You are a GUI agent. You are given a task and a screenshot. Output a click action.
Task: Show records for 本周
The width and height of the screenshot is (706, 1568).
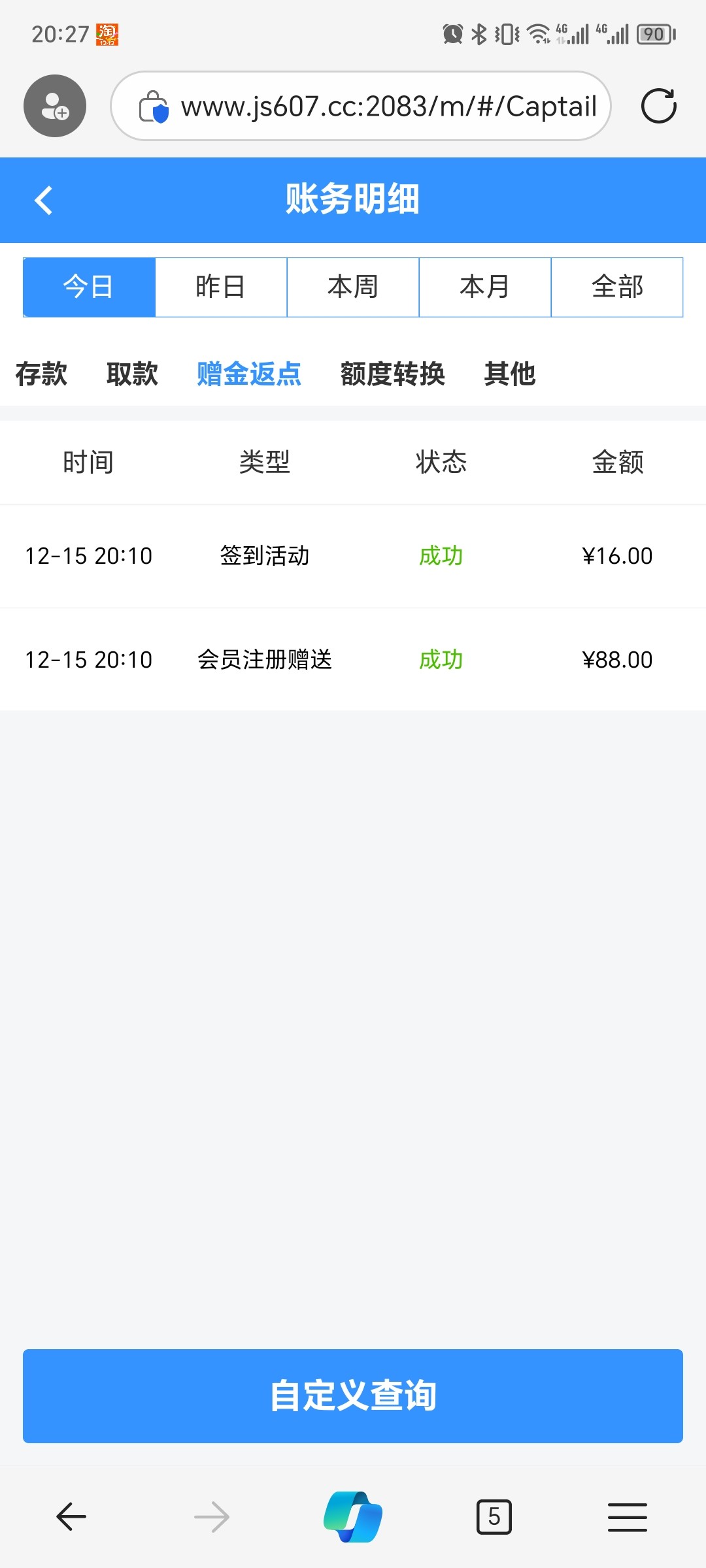pyautogui.click(x=353, y=287)
